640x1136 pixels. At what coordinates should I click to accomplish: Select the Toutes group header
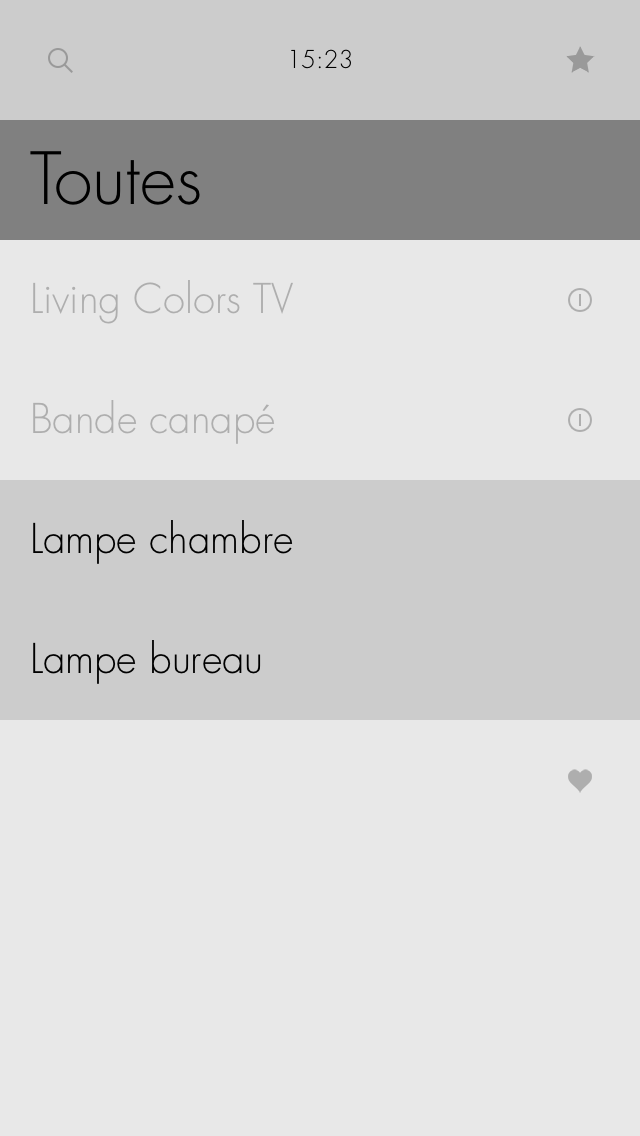click(x=320, y=180)
